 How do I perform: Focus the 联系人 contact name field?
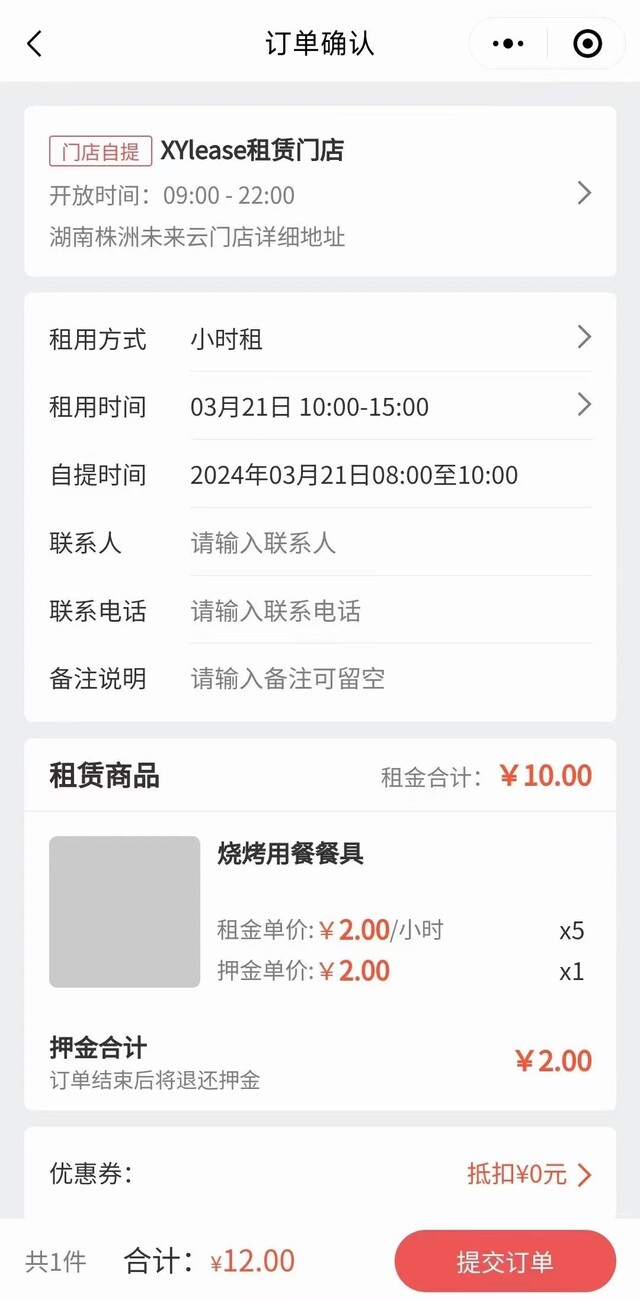click(390, 543)
